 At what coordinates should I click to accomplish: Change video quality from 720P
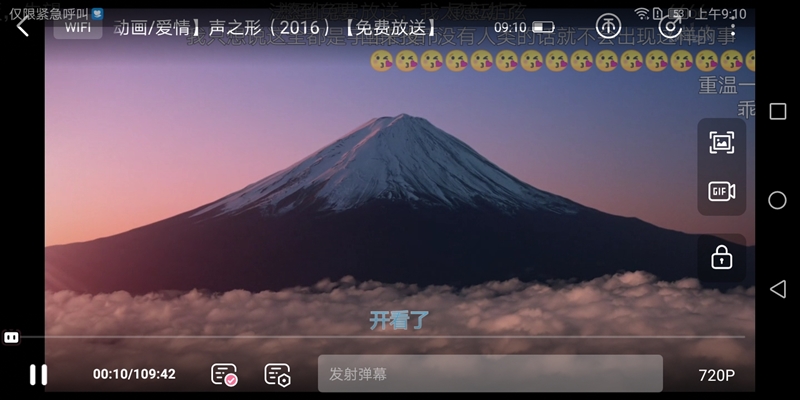716,375
